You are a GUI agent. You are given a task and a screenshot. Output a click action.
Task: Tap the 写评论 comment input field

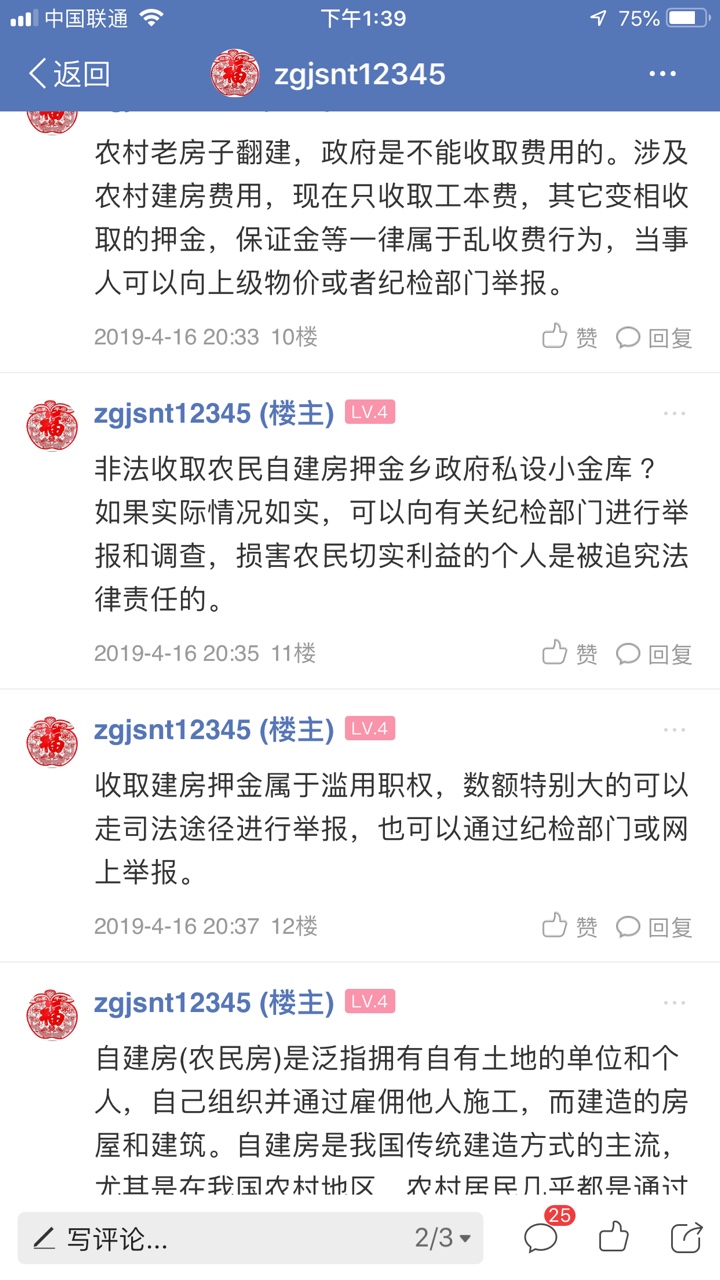pos(200,1239)
